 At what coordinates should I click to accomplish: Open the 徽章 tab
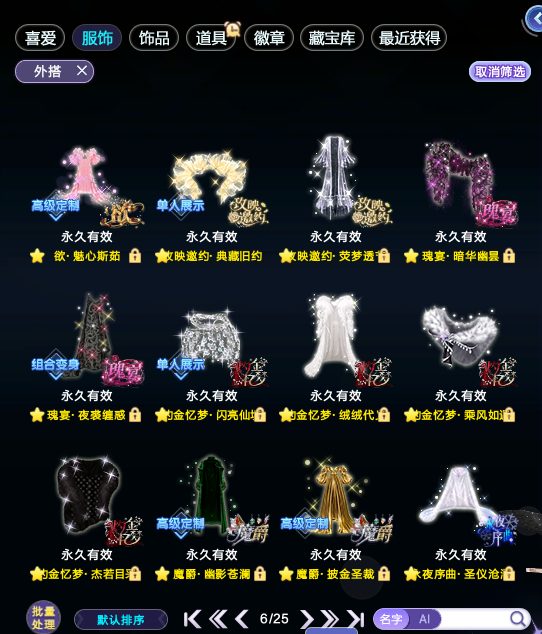pos(269,38)
